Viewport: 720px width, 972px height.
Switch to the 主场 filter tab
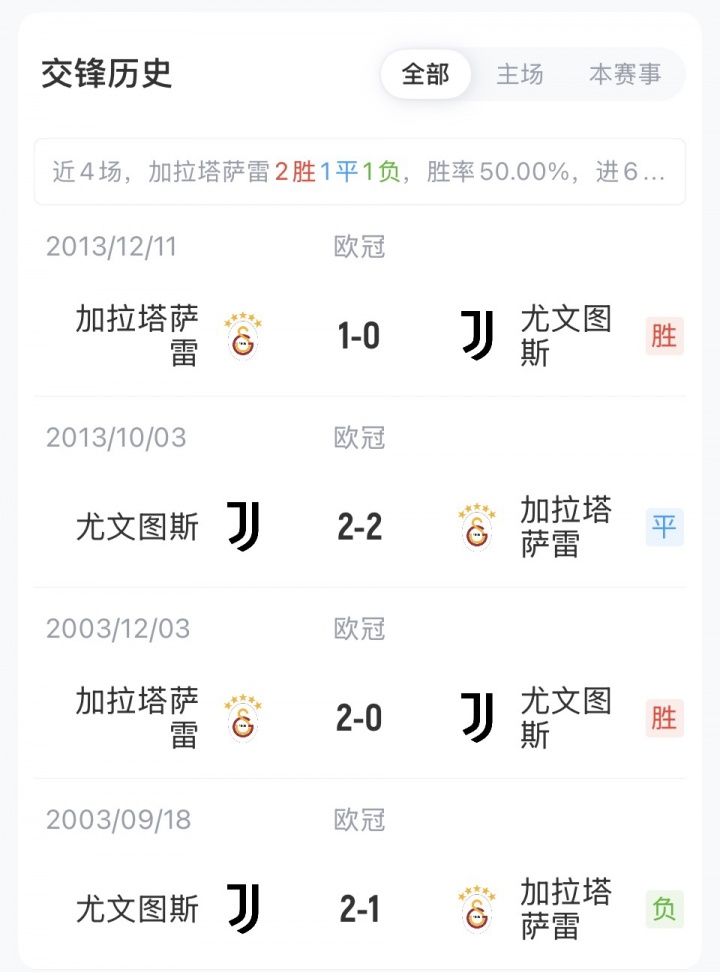point(520,75)
